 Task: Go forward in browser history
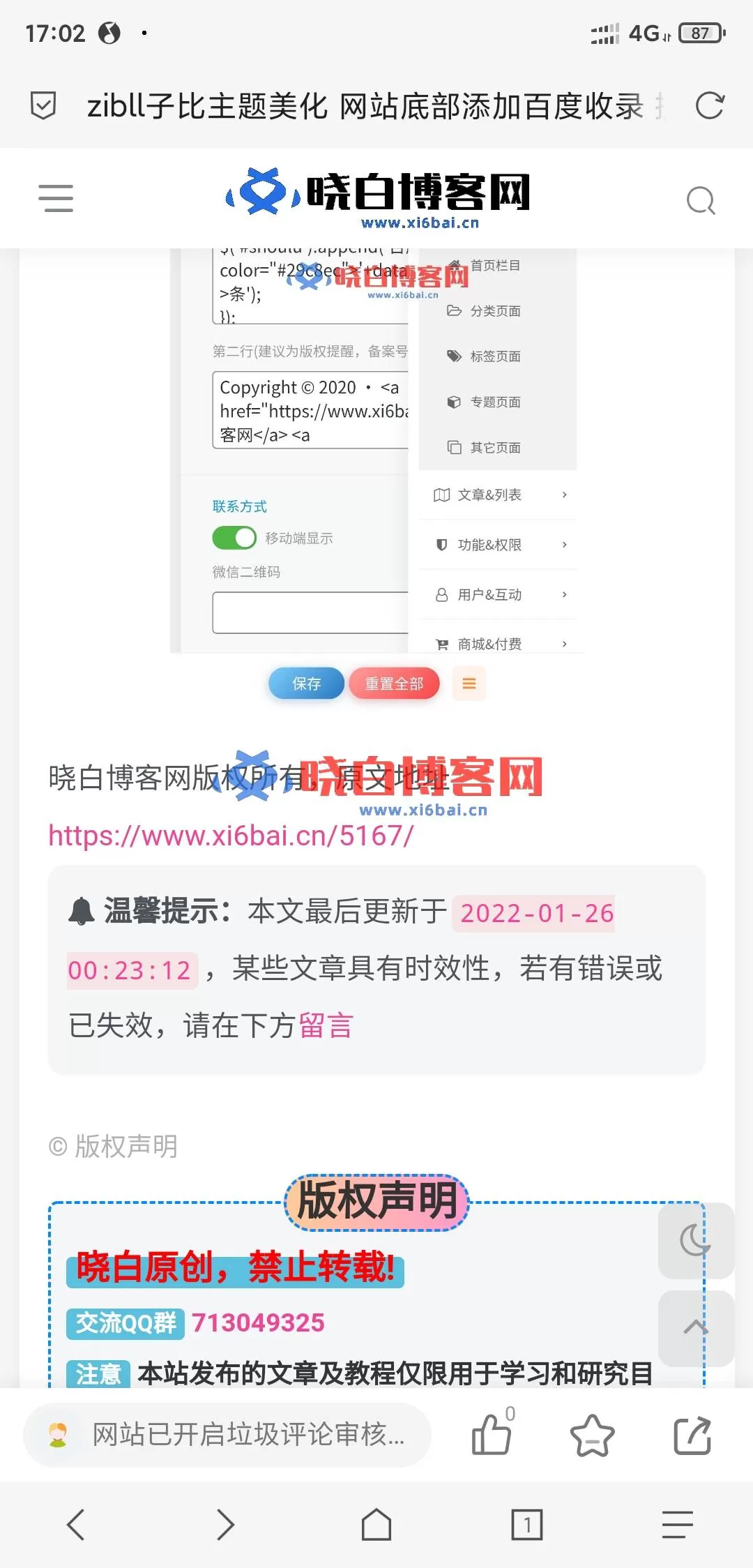[x=225, y=1524]
